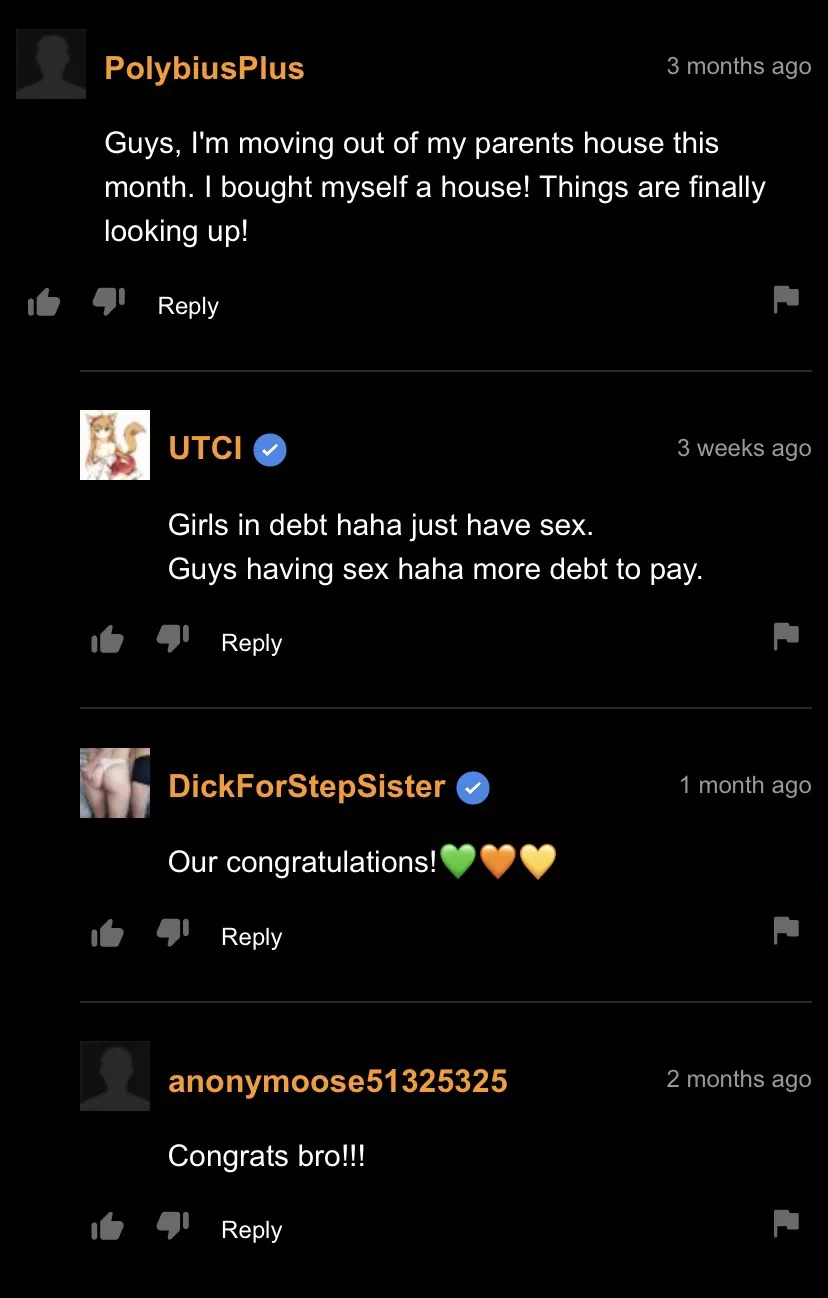
Task: Like PolybiusPlus's comment
Action: click(44, 303)
